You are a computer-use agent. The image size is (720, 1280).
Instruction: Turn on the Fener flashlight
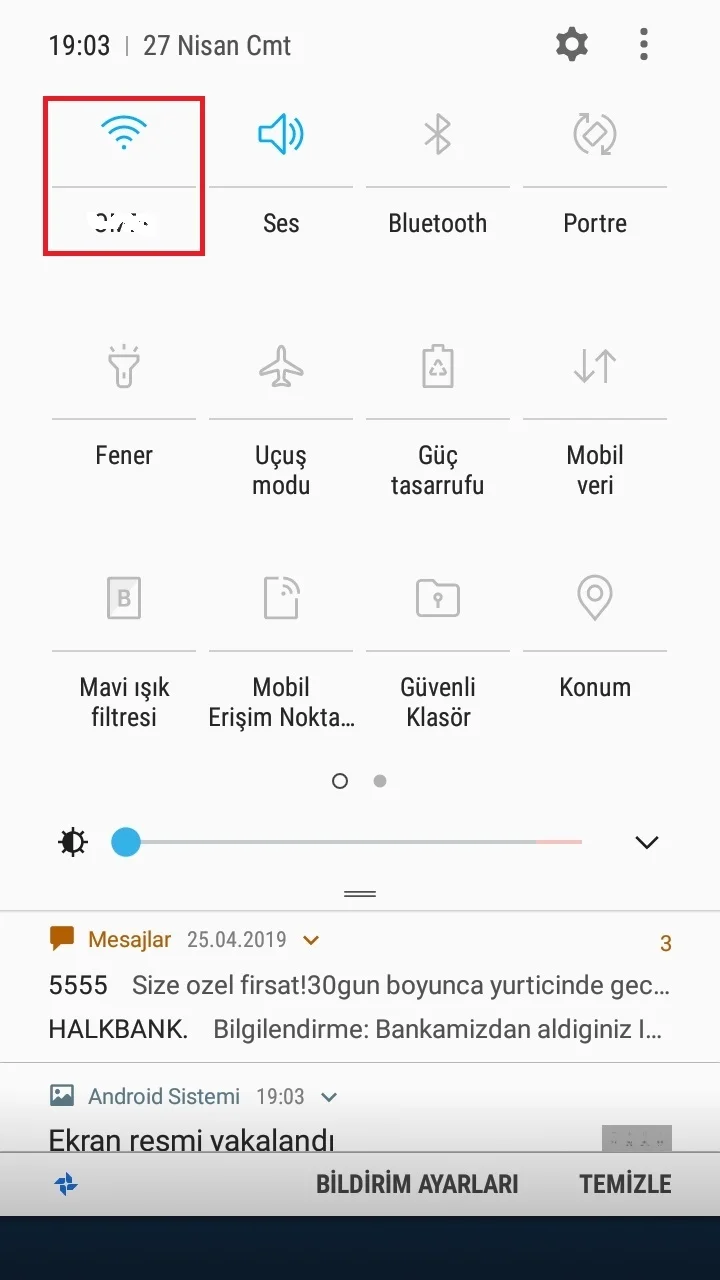click(x=124, y=366)
